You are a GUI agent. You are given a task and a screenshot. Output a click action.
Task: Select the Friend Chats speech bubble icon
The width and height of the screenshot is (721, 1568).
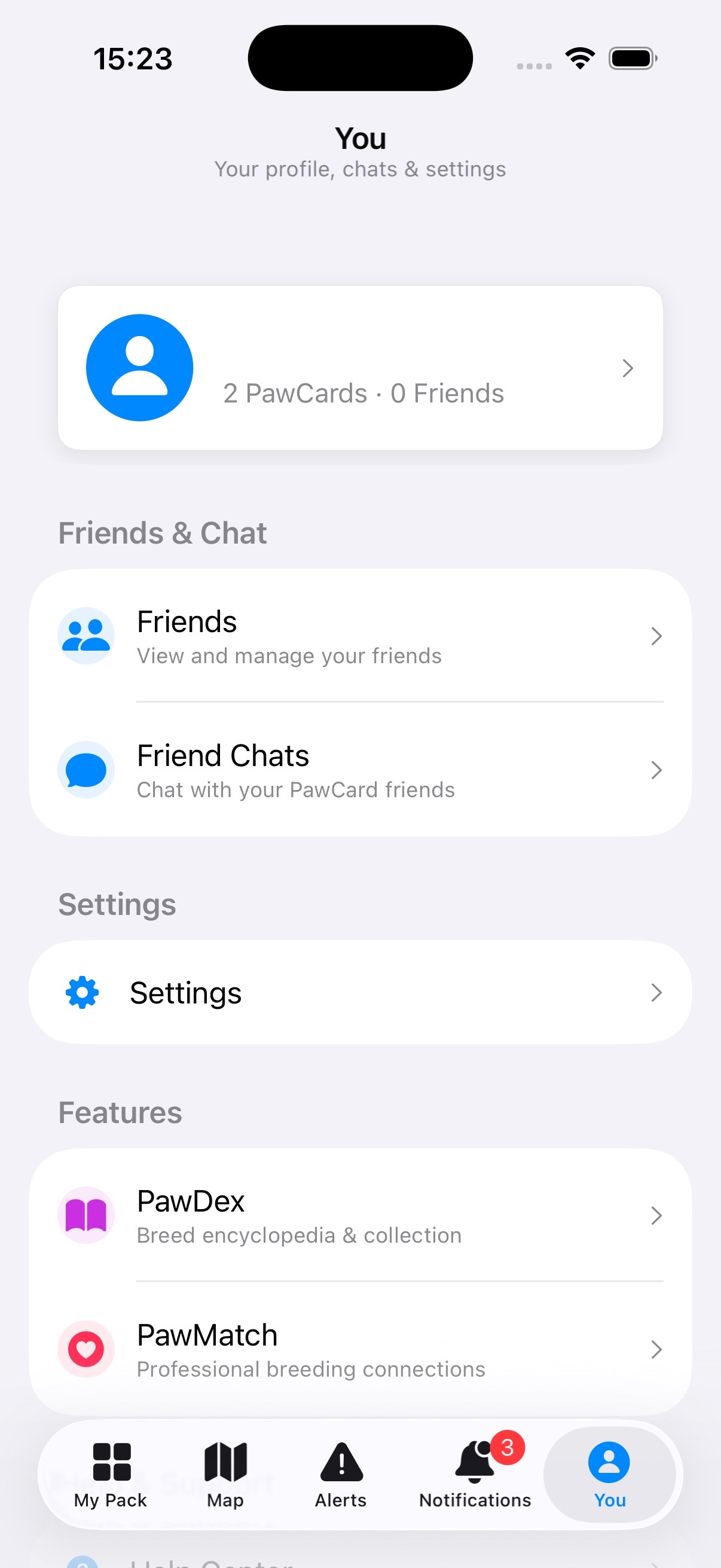coord(85,770)
